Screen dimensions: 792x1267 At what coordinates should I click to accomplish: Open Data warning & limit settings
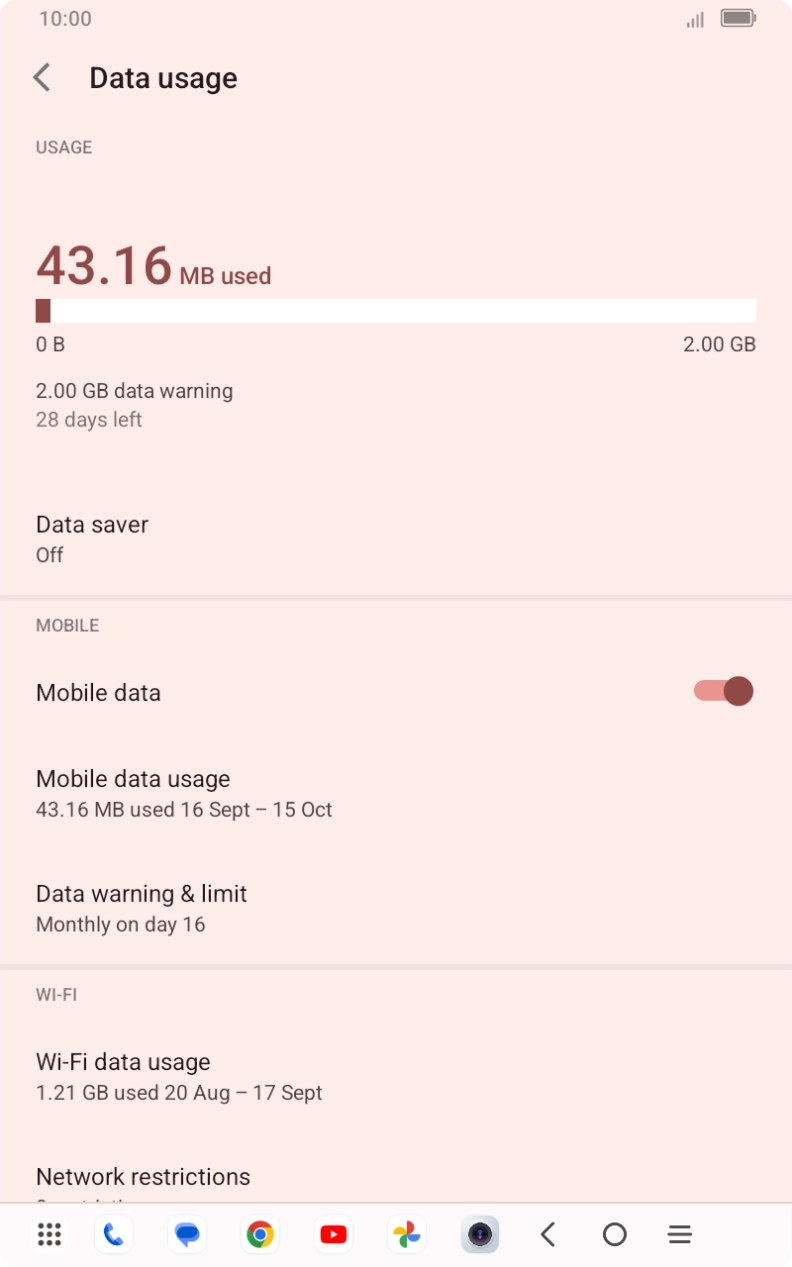click(x=141, y=907)
